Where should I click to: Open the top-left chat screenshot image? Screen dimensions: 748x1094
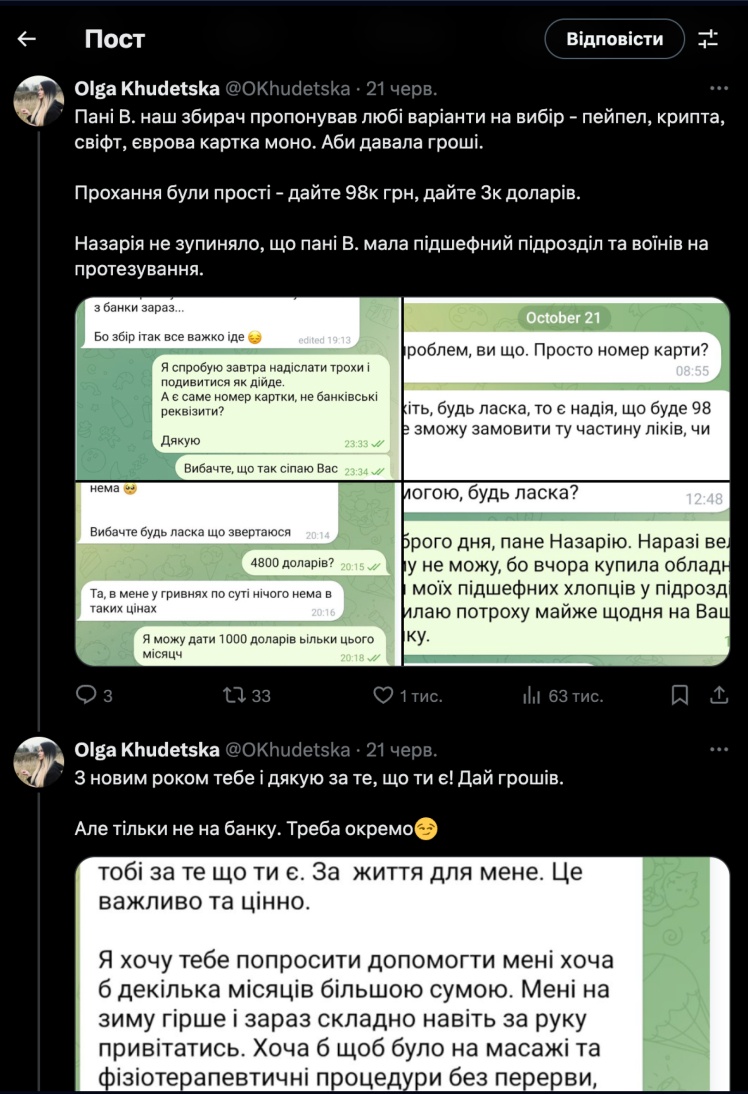click(237, 389)
